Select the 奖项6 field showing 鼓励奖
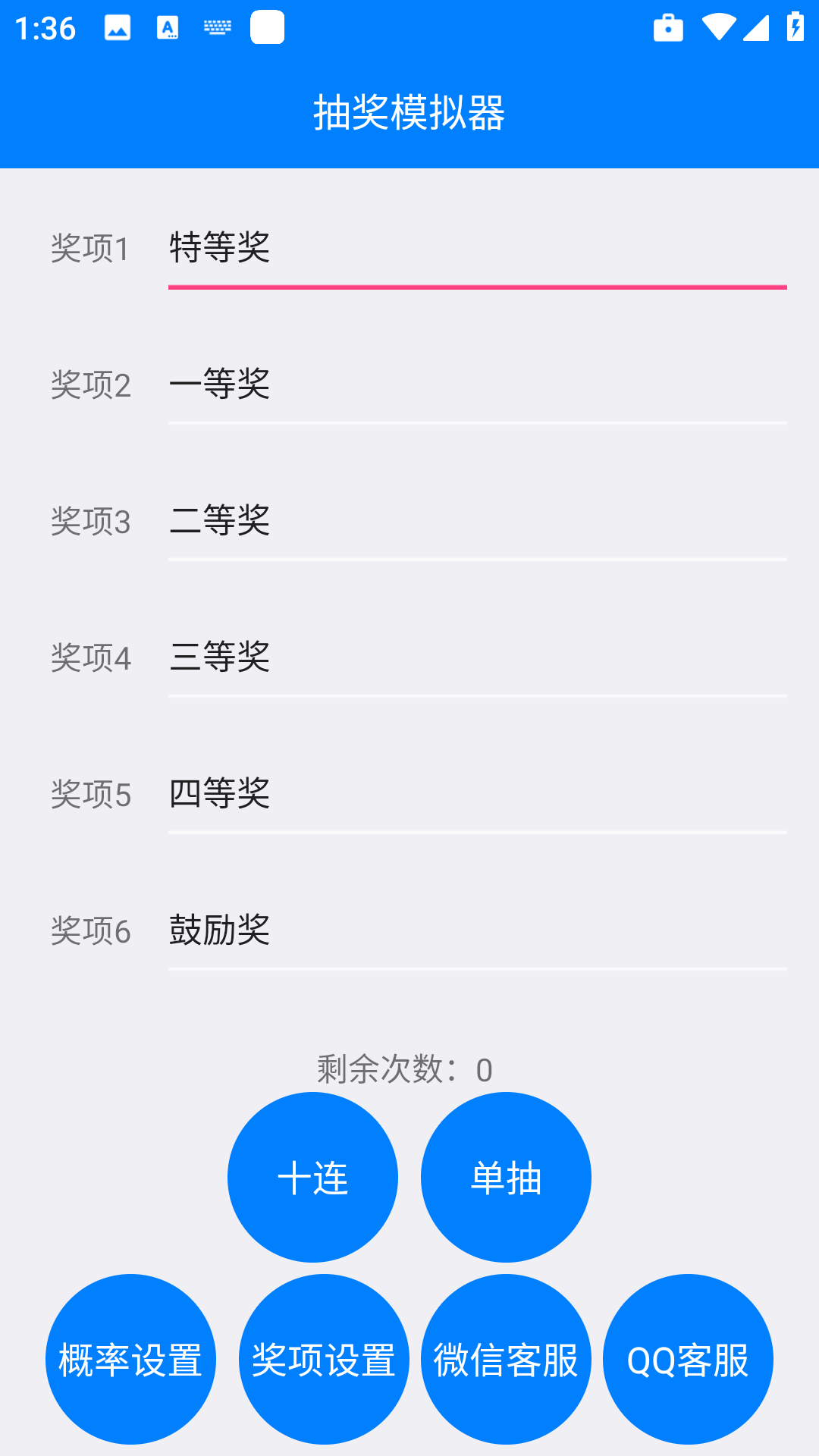The height and width of the screenshot is (1456, 819). point(476,930)
